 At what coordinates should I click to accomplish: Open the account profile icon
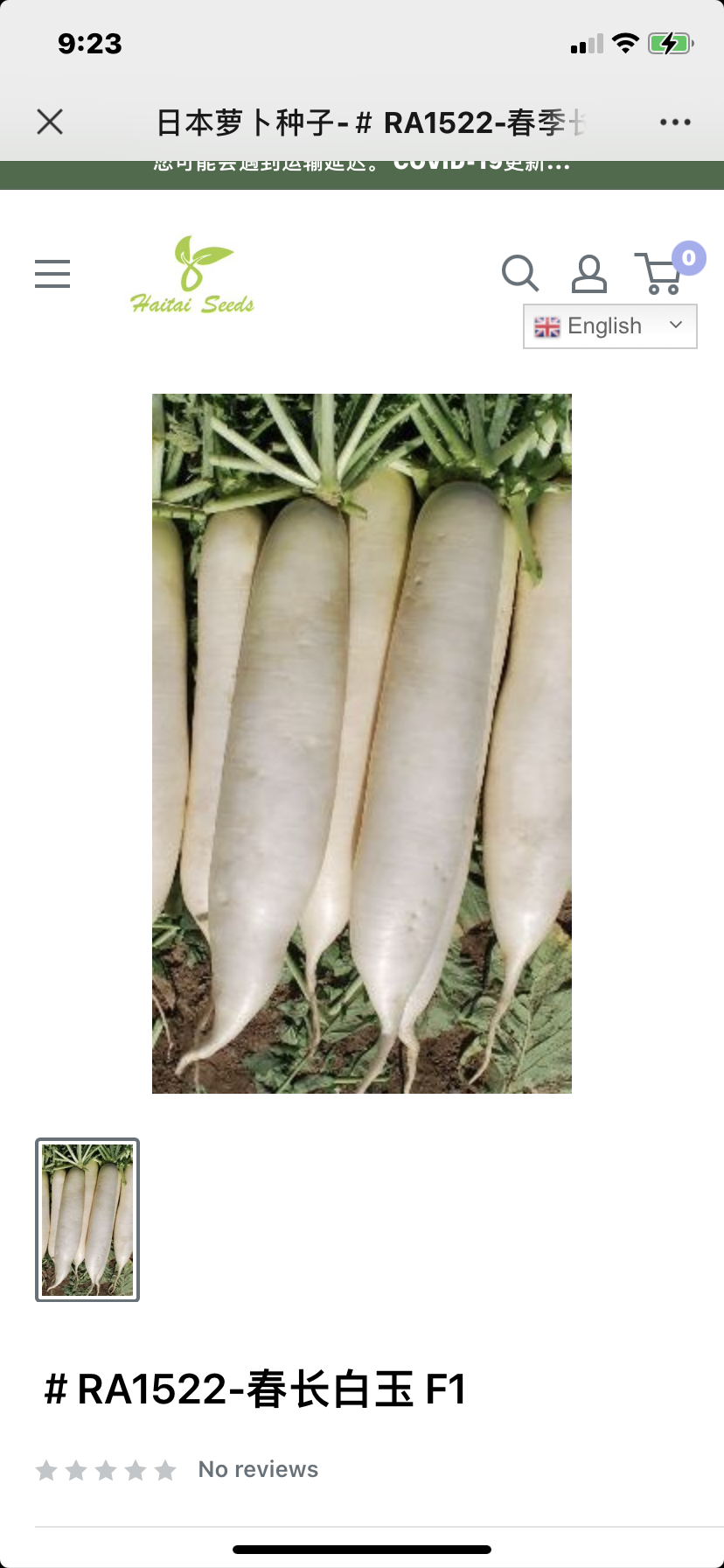tap(588, 274)
